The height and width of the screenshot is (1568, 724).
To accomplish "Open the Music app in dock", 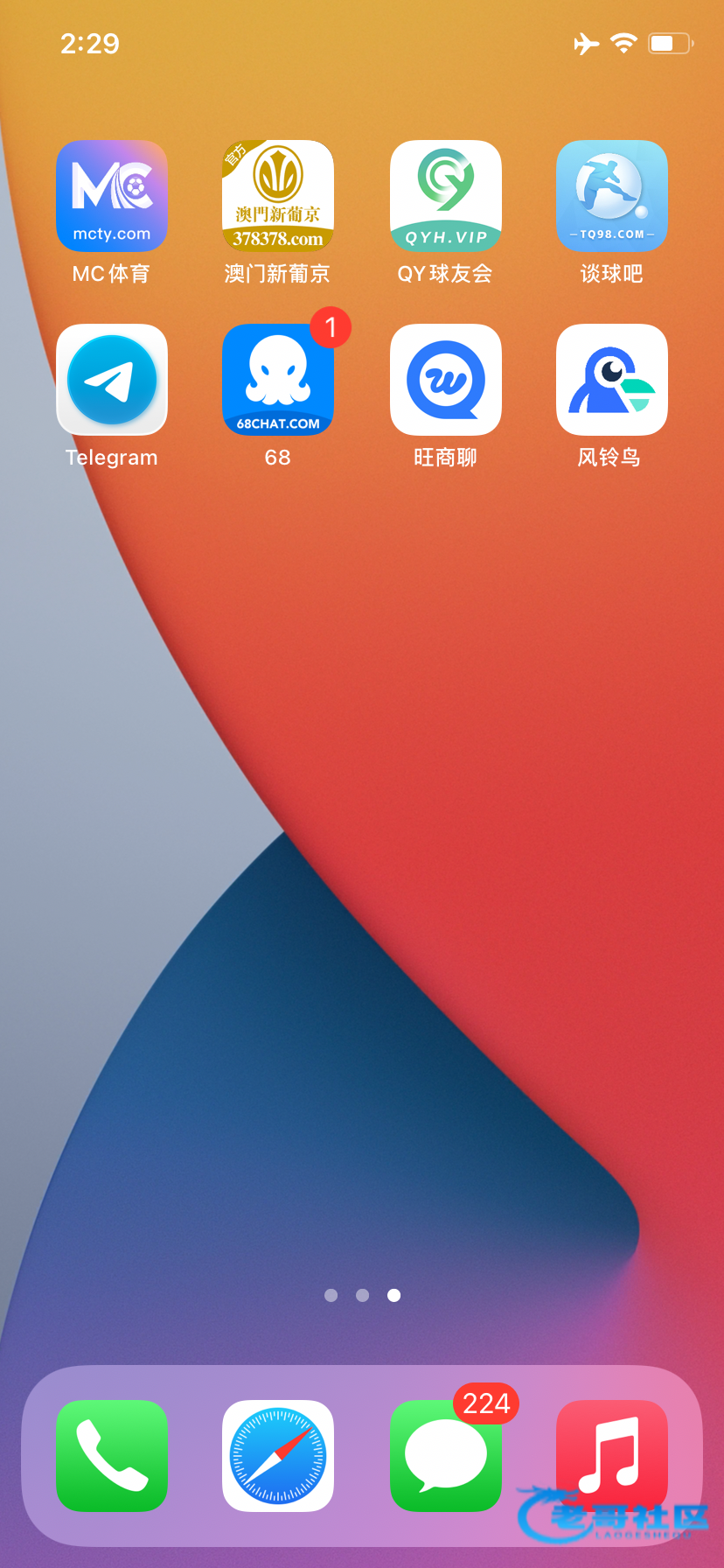I will pos(612,1456).
